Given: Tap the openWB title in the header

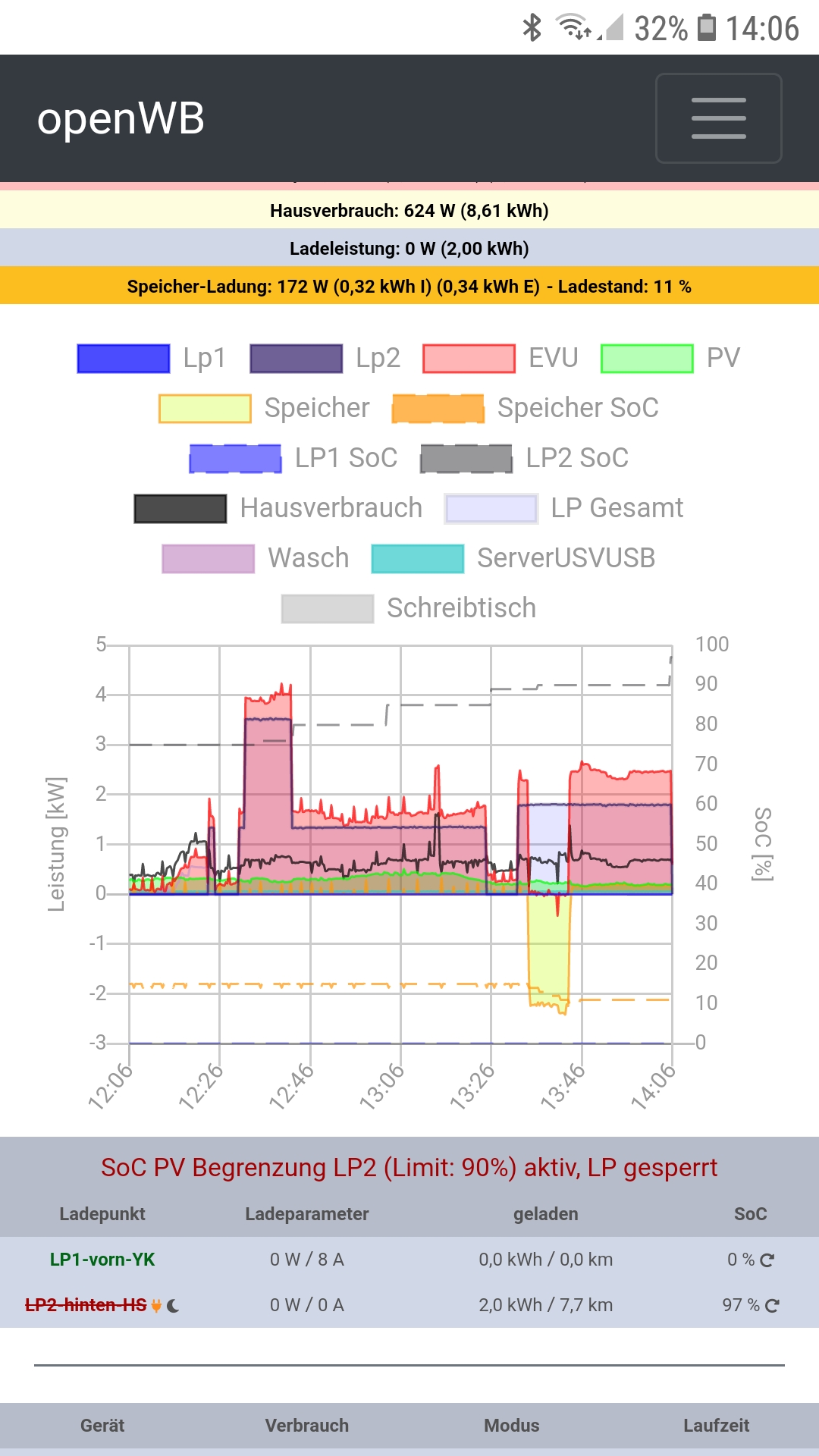Looking at the screenshot, I should pos(121,118).
